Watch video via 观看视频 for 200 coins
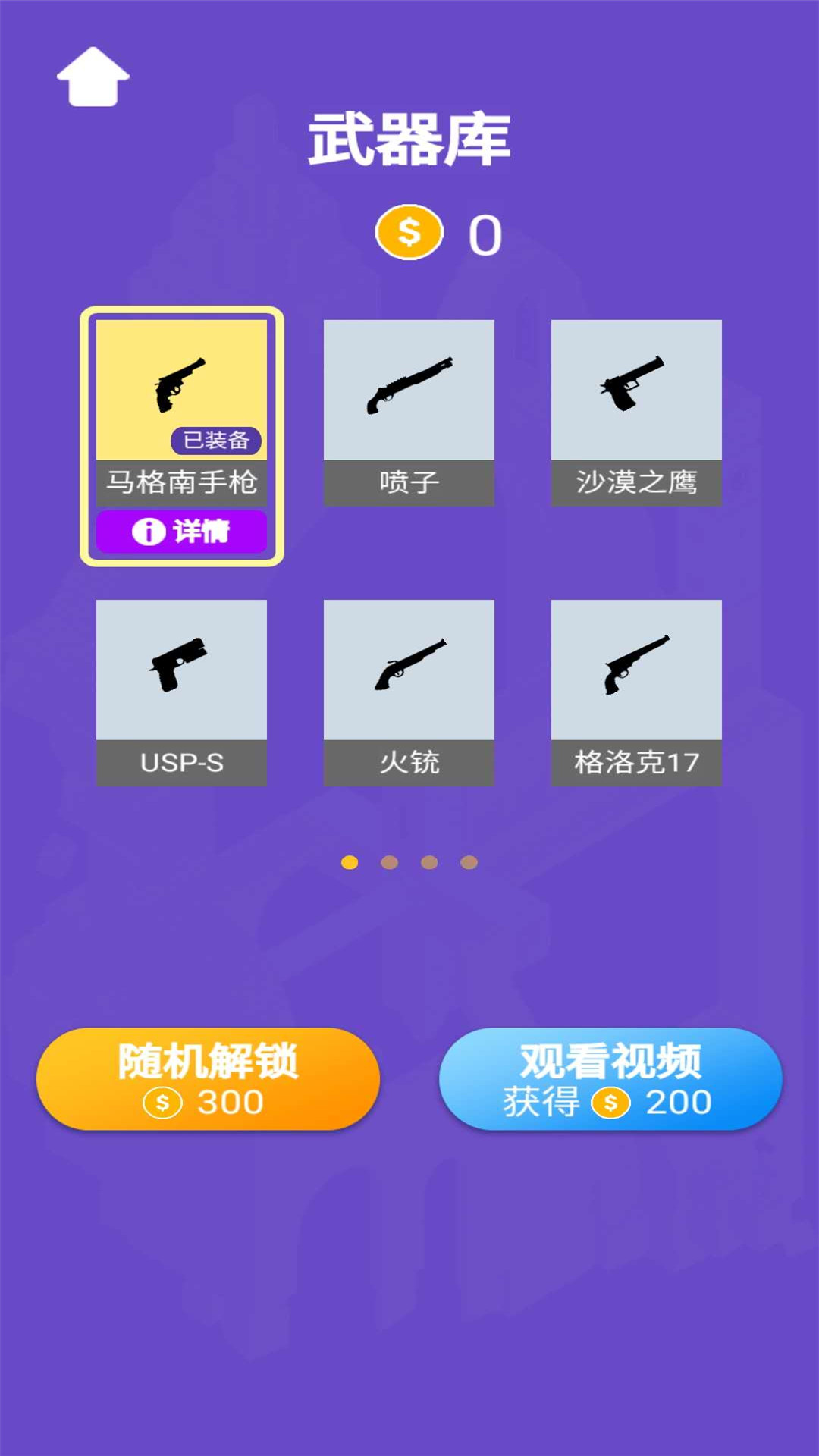This screenshot has height=1456, width=819. [610, 1079]
